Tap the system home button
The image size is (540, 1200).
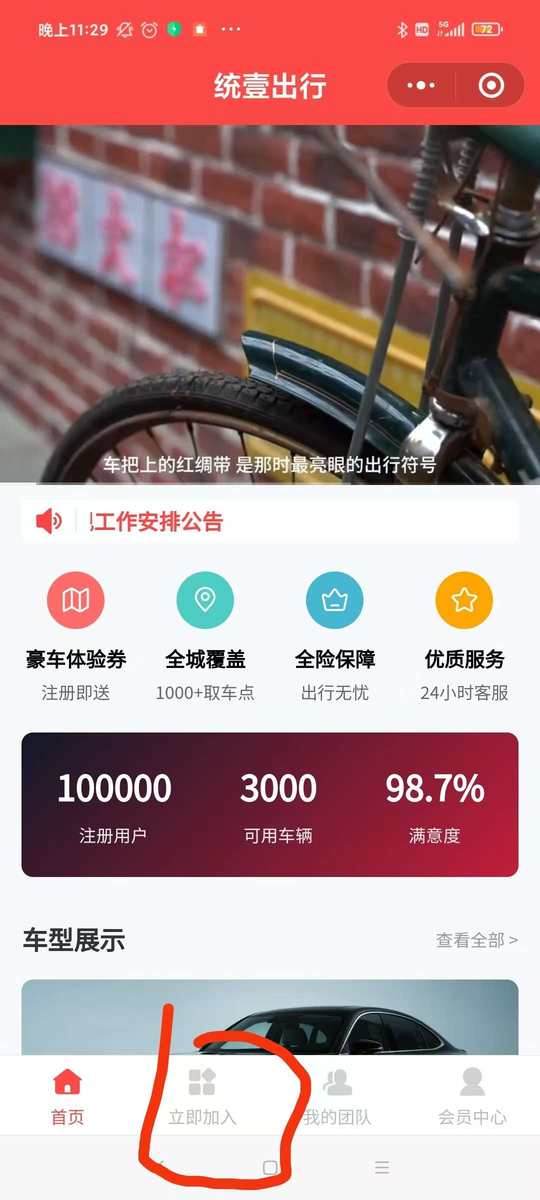click(x=270, y=1167)
